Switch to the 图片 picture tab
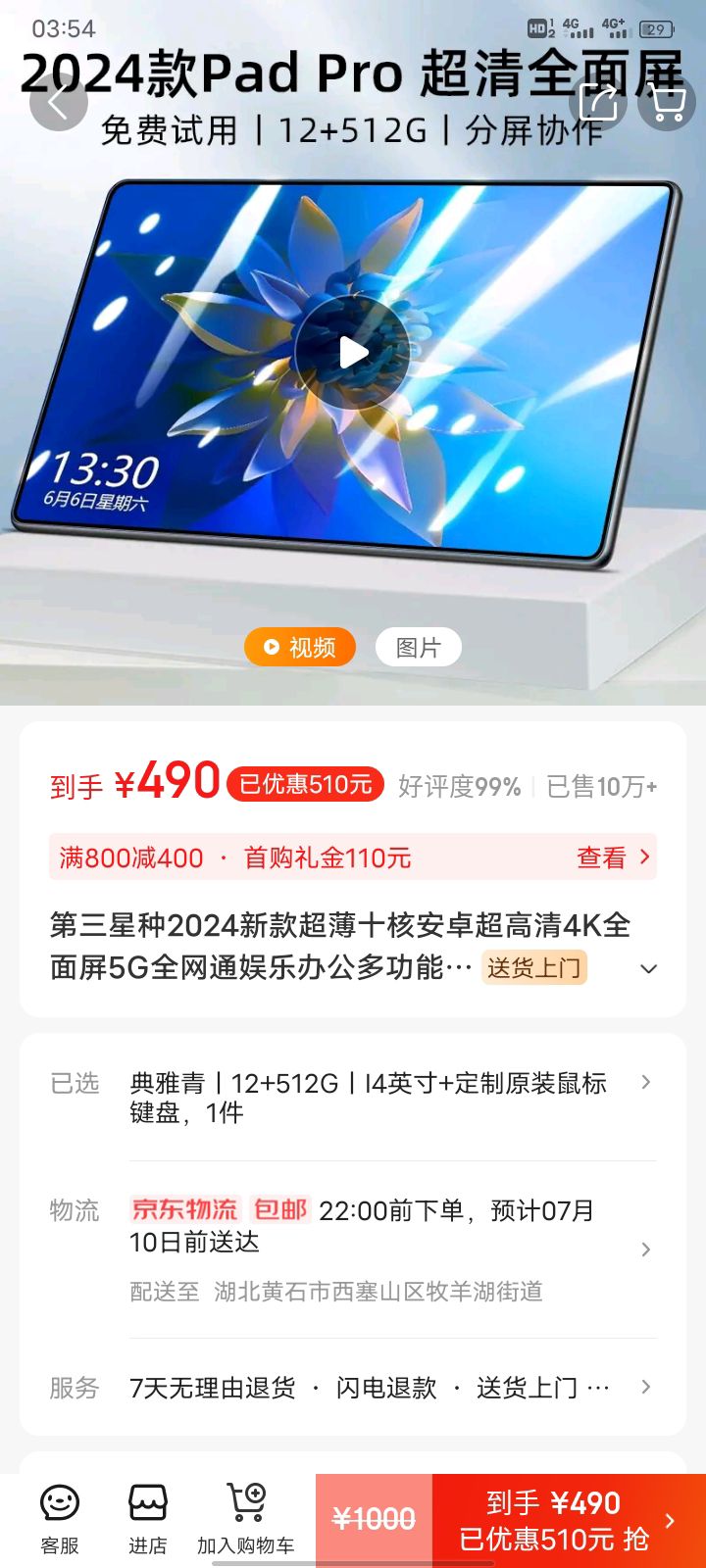This screenshot has width=706, height=1568. coord(418,646)
